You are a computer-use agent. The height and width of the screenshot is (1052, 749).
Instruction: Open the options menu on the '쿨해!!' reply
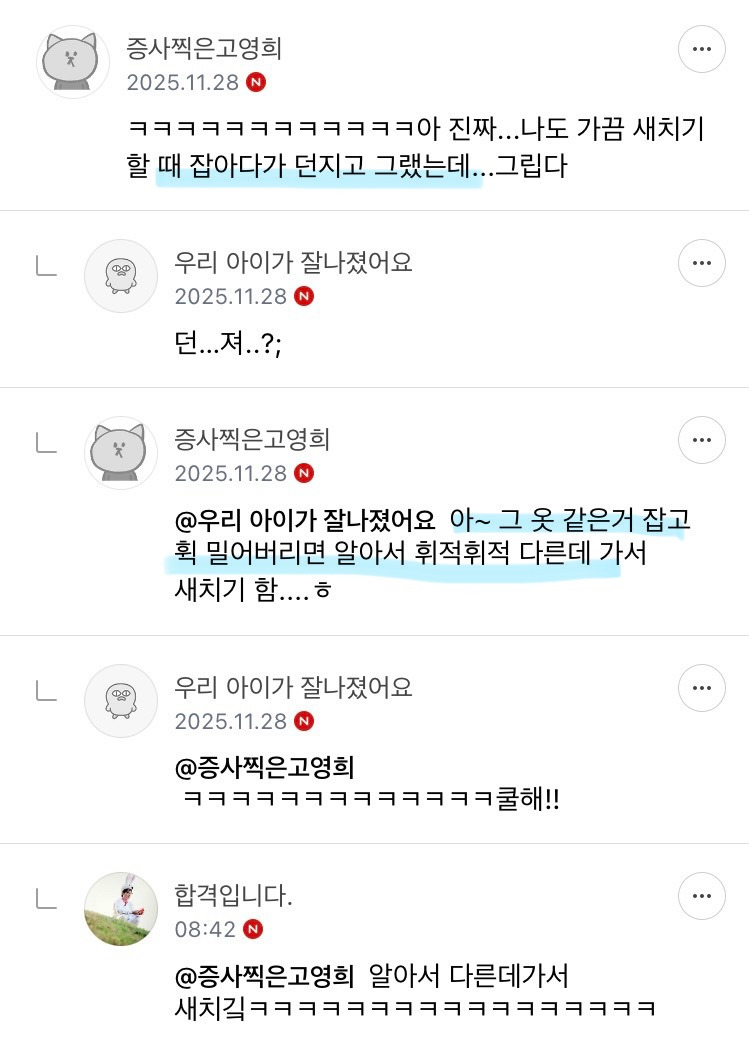tap(701, 688)
